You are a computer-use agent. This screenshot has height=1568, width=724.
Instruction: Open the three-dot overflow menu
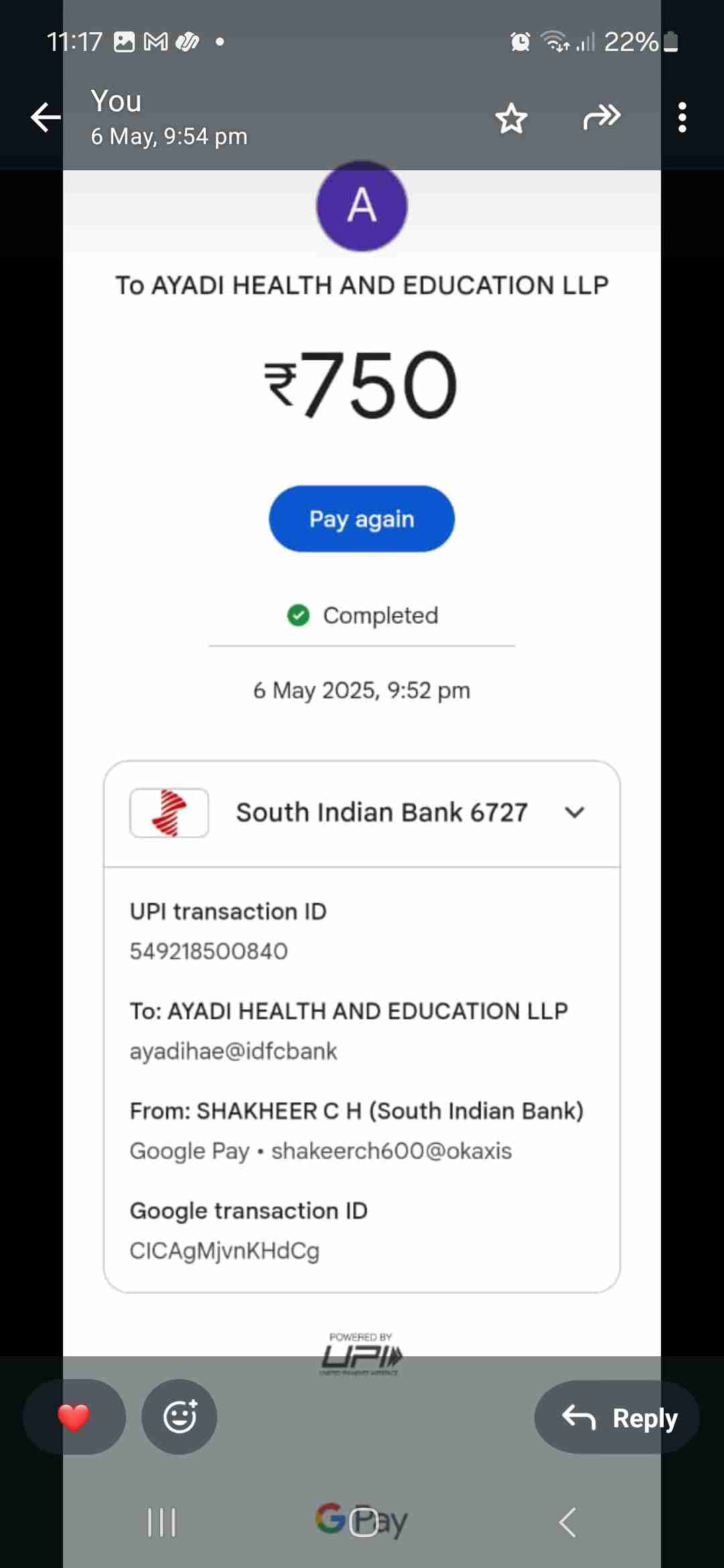tap(682, 118)
